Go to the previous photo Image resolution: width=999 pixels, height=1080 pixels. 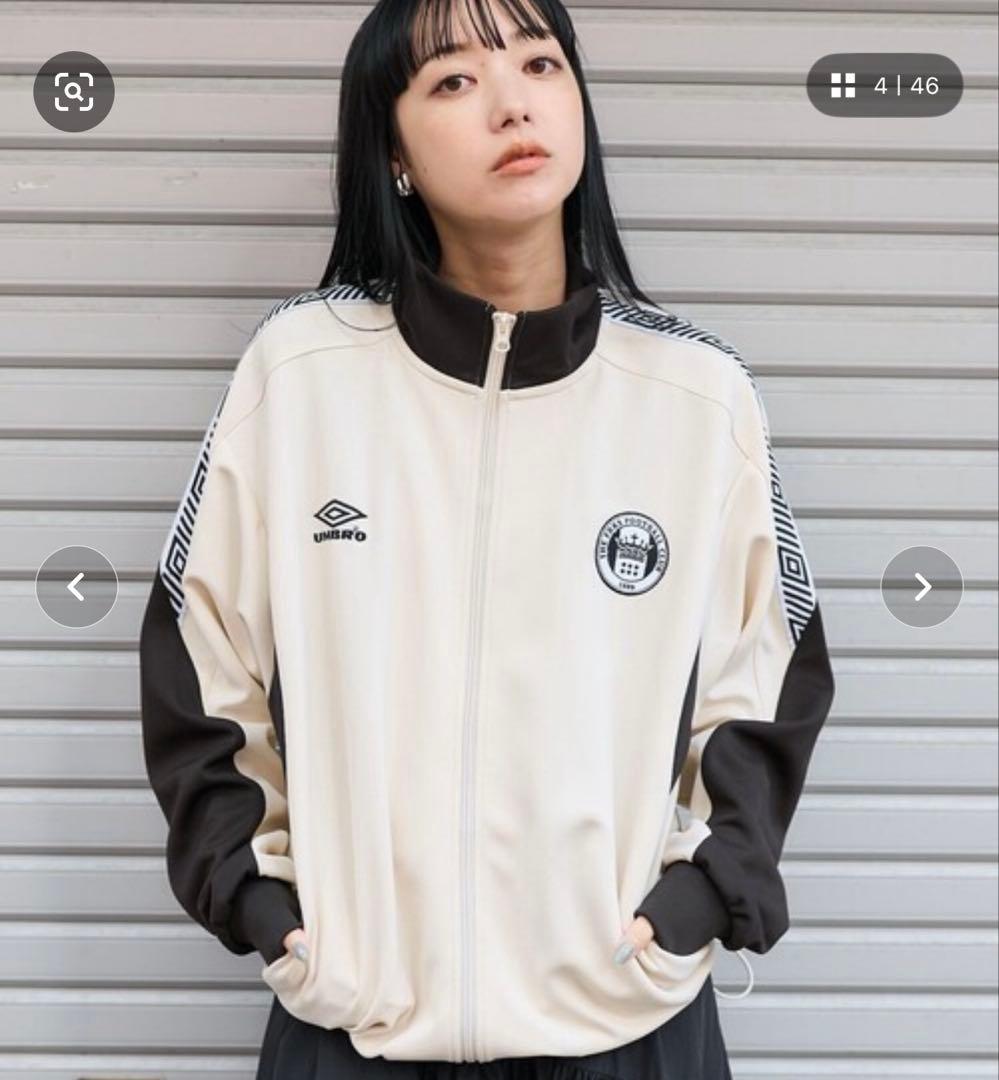(76, 587)
